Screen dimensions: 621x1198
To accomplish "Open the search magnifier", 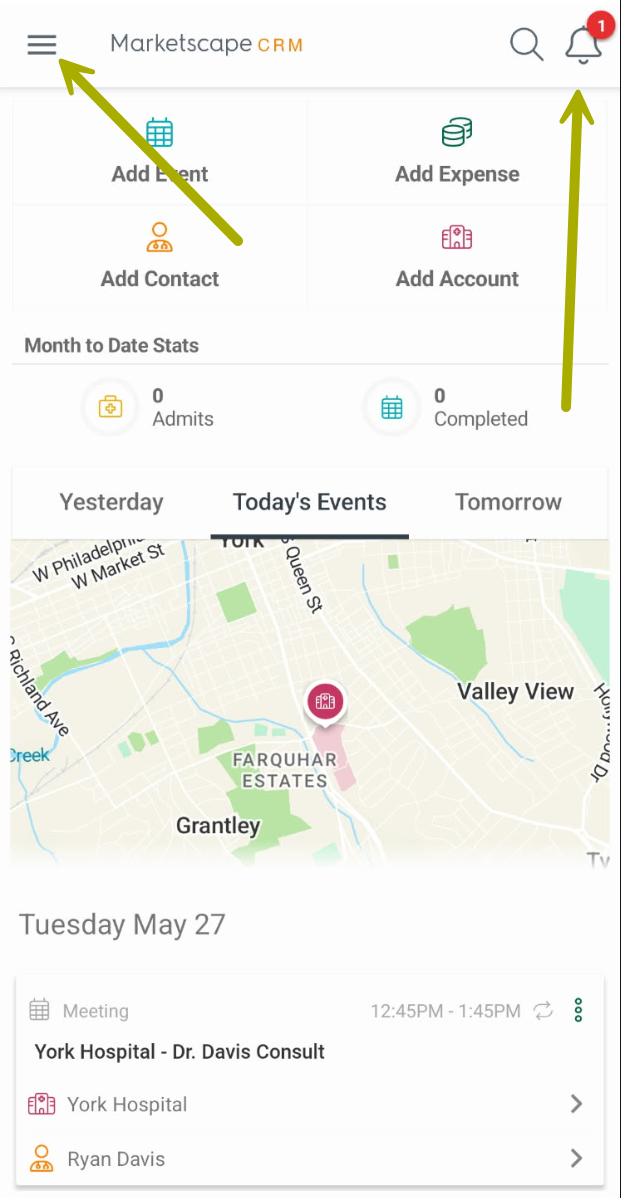I will pos(526,44).
